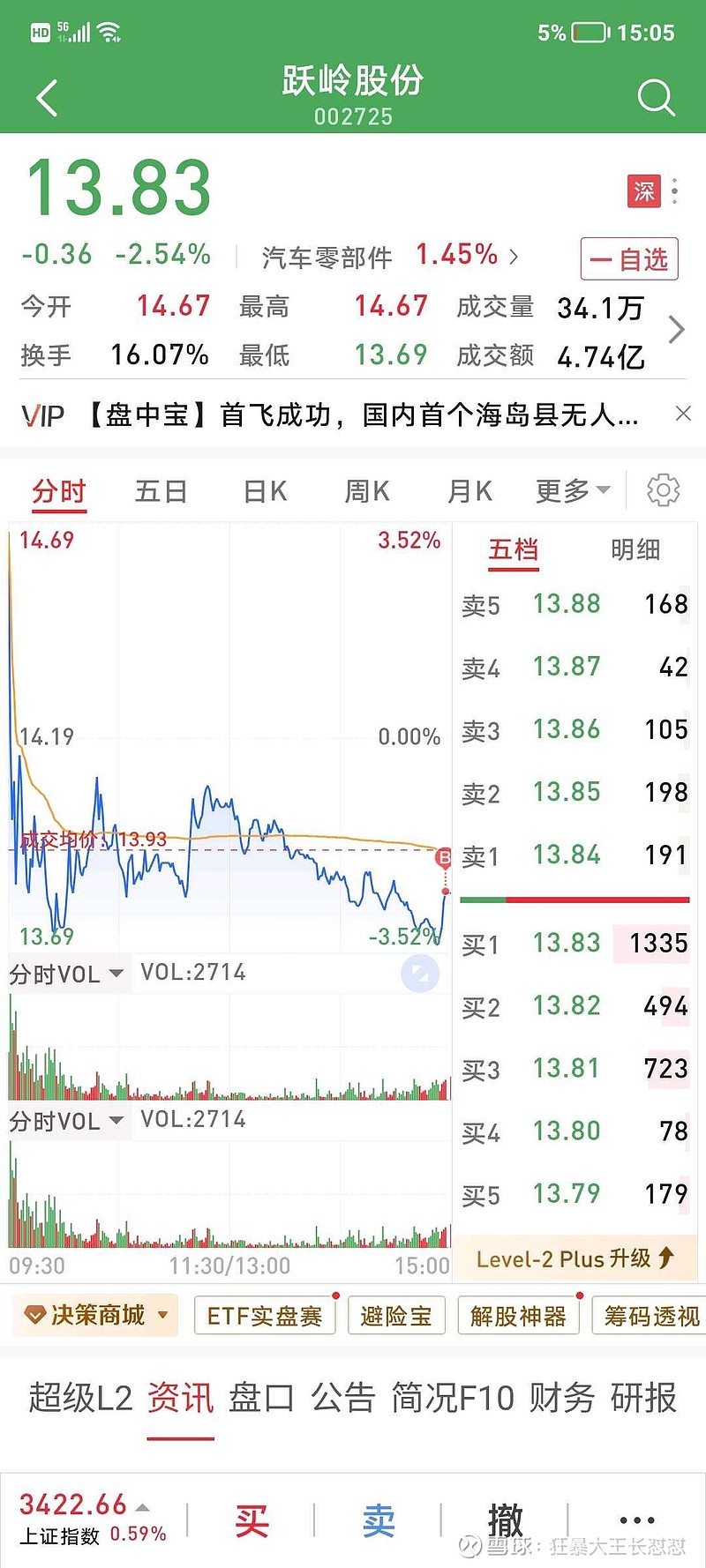Tap the red 买 buy button
706x1568 pixels.
click(x=252, y=1521)
